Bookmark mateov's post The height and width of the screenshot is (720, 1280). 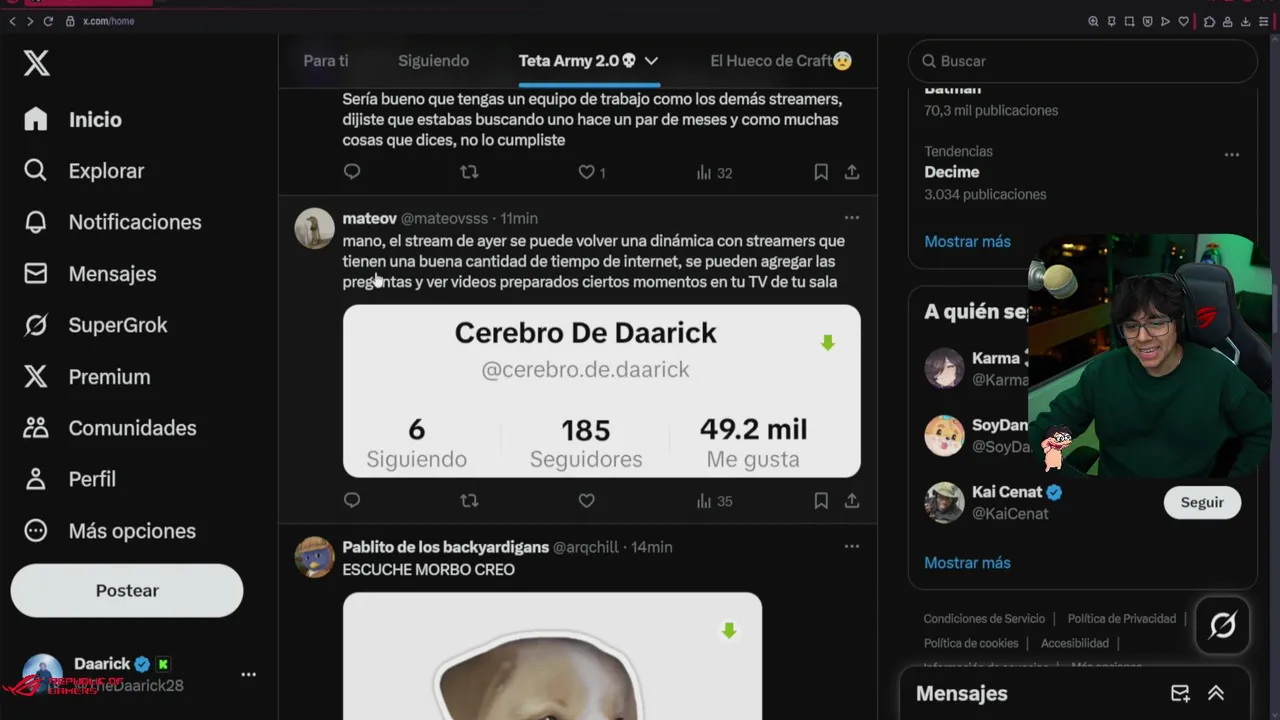[821, 500]
